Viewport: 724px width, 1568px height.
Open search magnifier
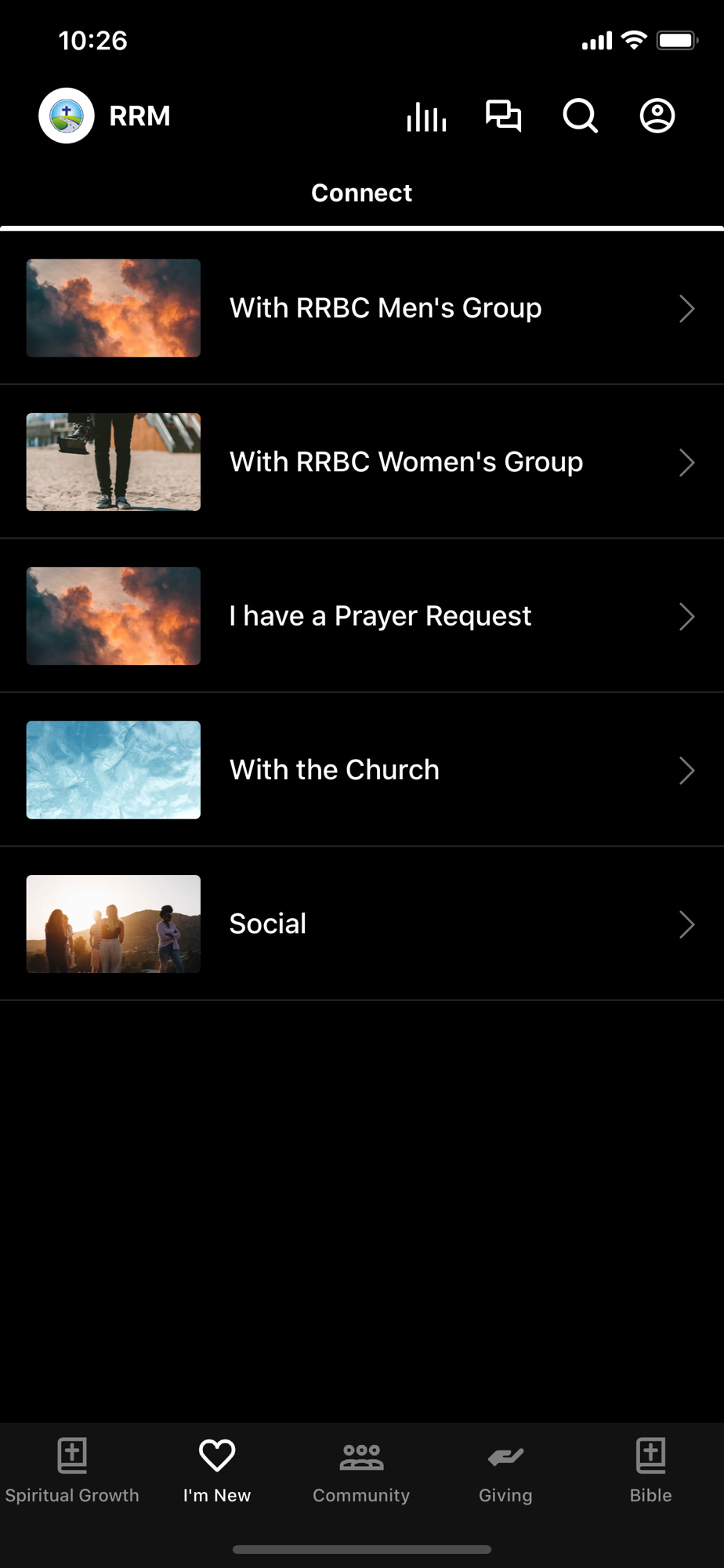tap(580, 116)
